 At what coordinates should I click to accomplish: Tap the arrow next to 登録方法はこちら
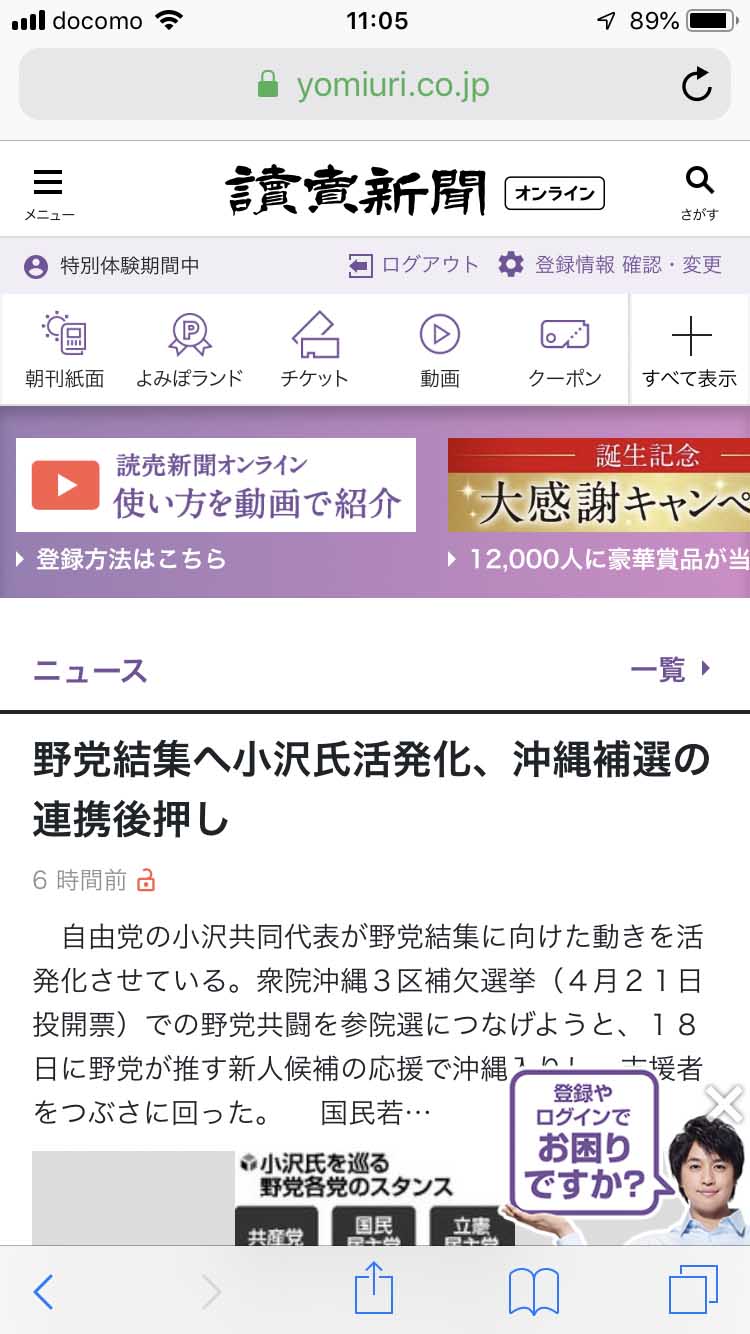(20, 560)
